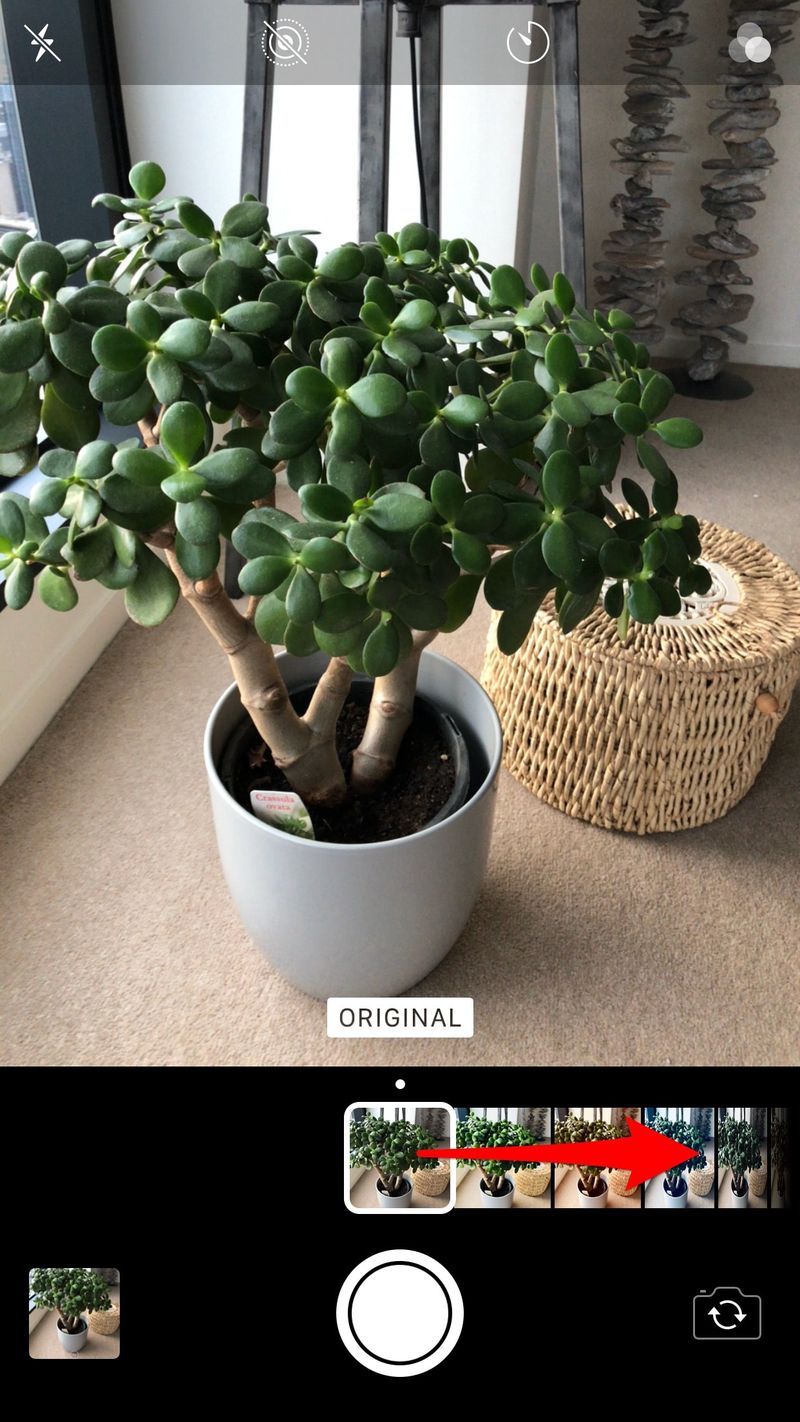Flip to the front camera
The height and width of the screenshot is (1422, 800).
pyautogui.click(x=727, y=1313)
